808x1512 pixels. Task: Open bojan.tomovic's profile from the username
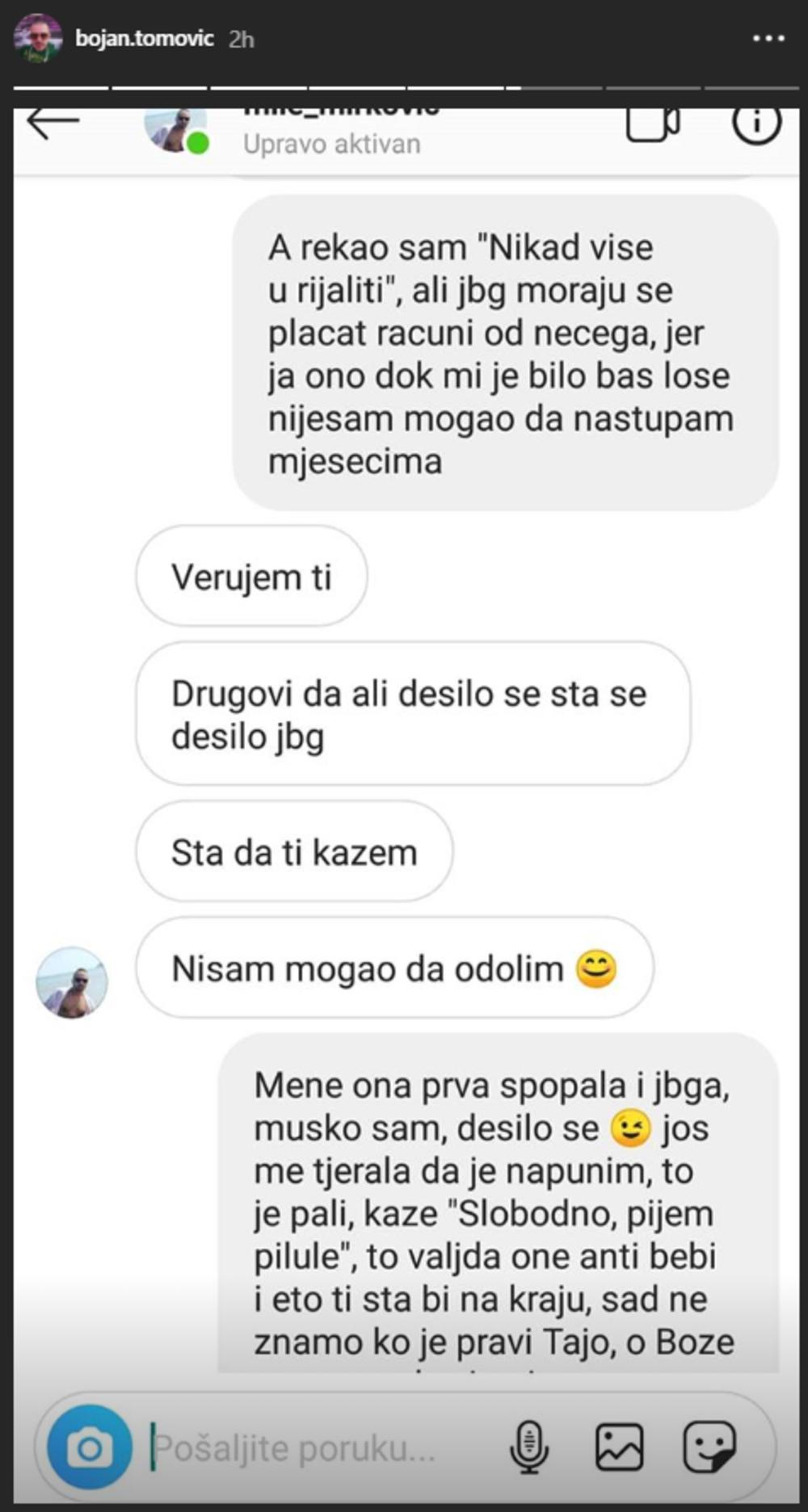144,39
